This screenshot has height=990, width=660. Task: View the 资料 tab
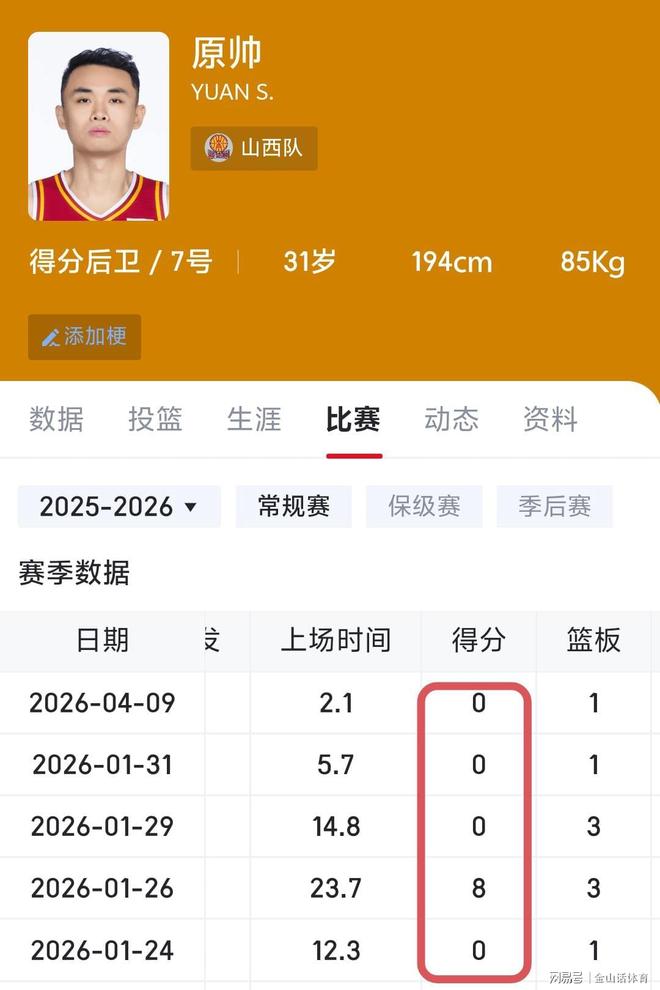coord(550,419)
